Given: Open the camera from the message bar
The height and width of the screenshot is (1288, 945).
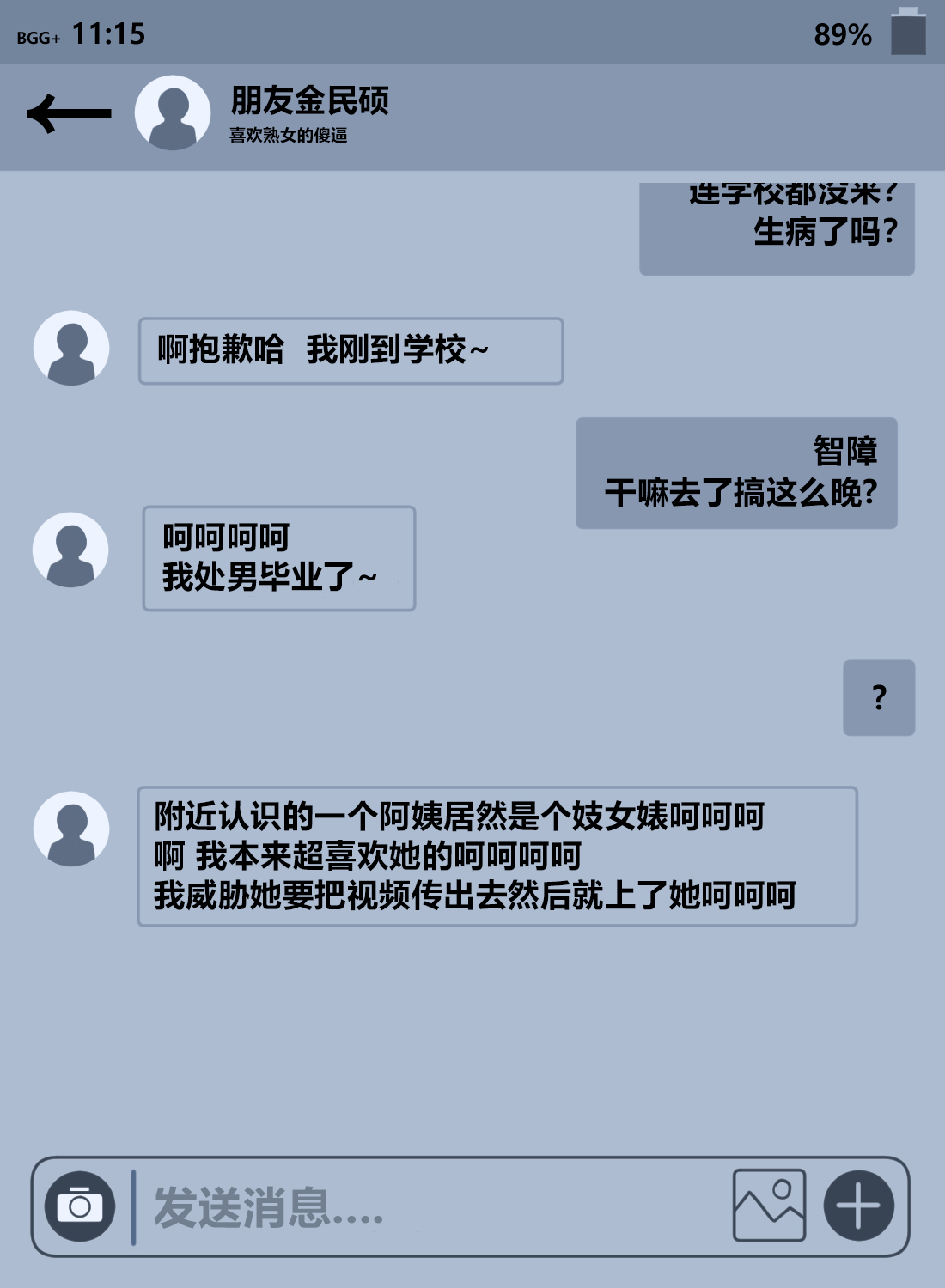Looking at the screenshot, I should [80, 1206].
